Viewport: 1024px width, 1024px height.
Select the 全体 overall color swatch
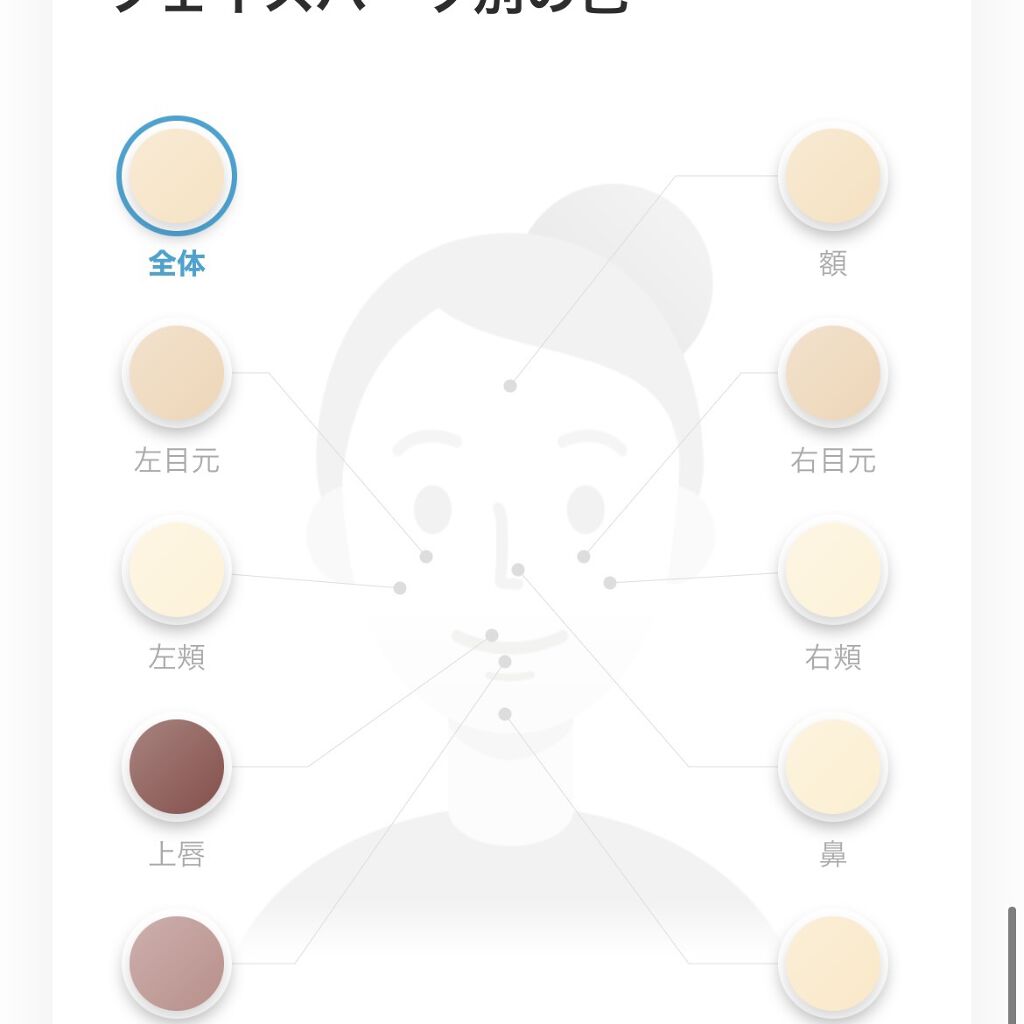coord(177,176)
